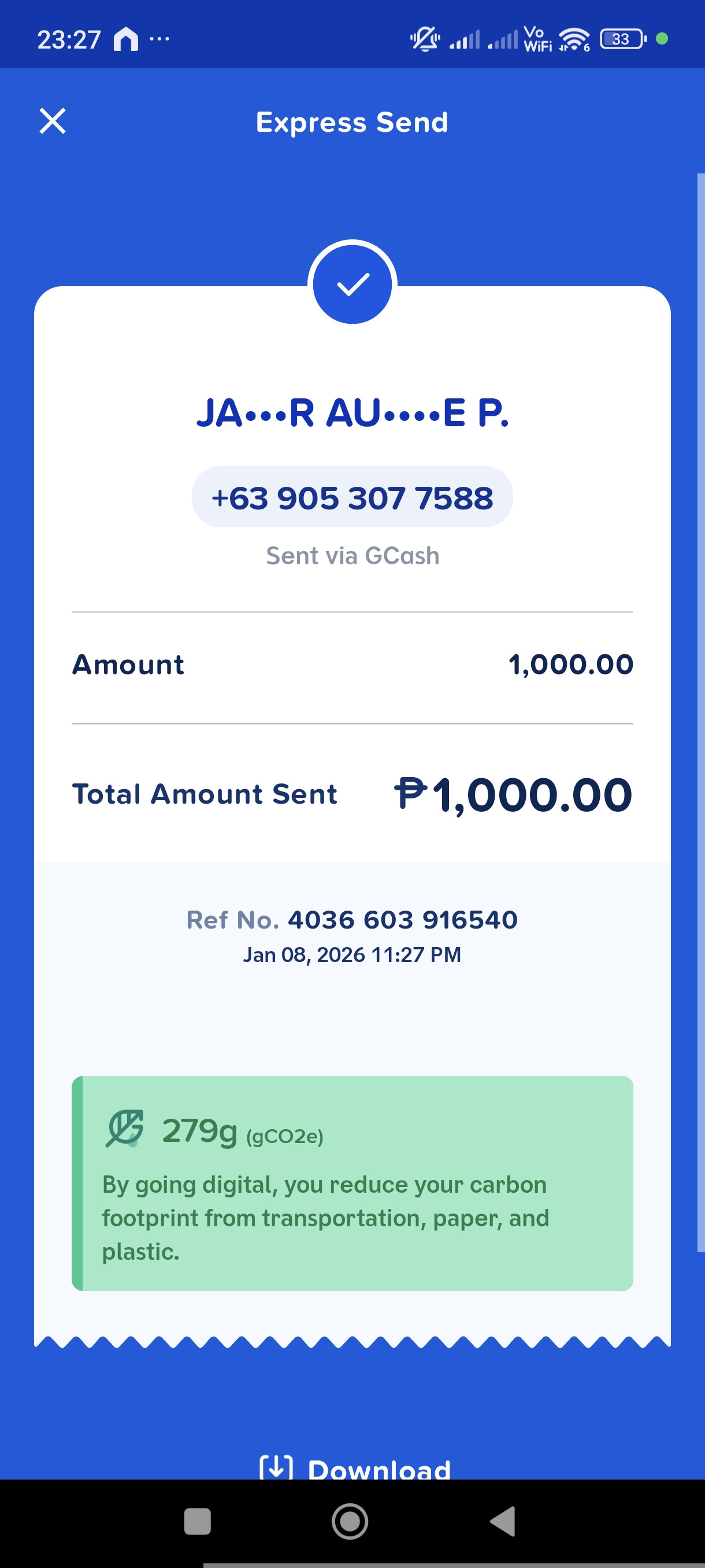Go to the home screen
This screenshot has height=1568, width=705.
350,1522
